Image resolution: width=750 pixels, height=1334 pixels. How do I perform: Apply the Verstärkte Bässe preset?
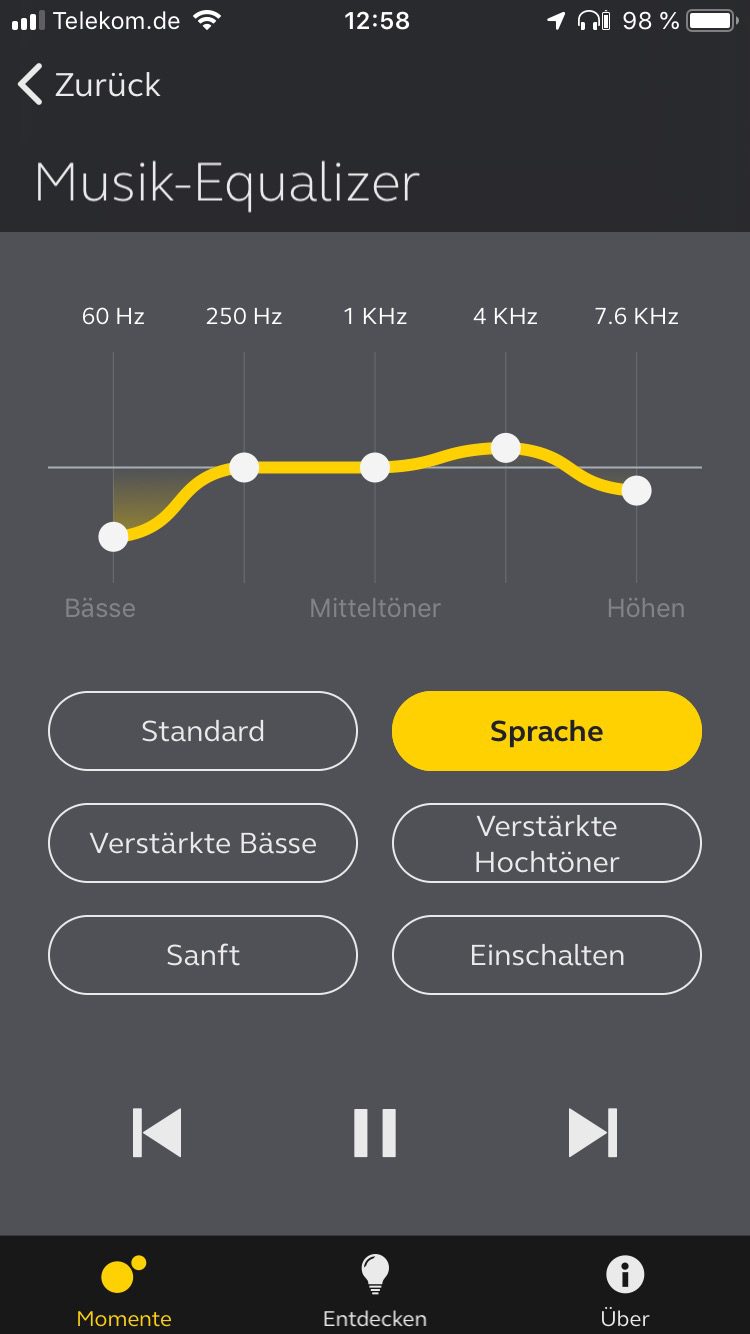click(203, 843)
